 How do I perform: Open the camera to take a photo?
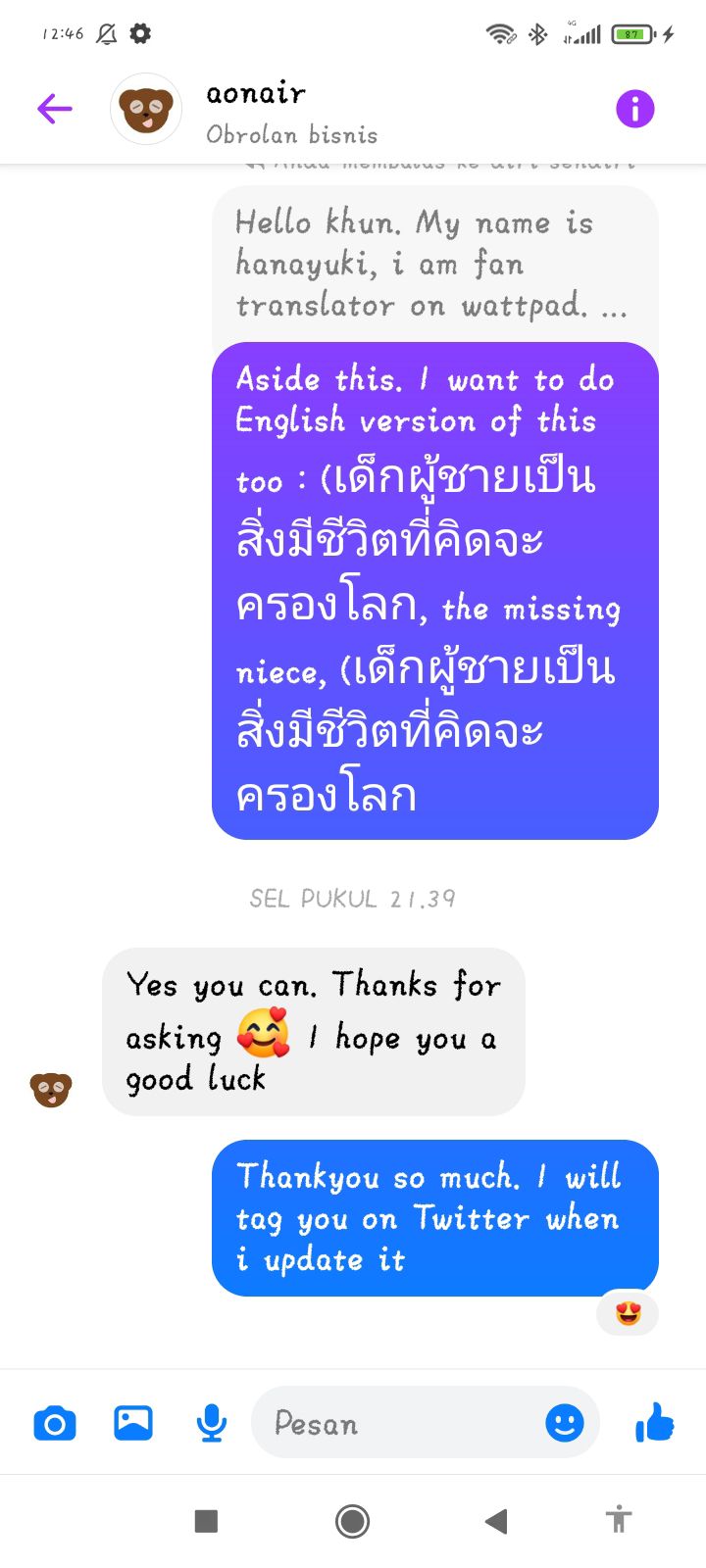pyautogui.click(x=55, y=1423)
